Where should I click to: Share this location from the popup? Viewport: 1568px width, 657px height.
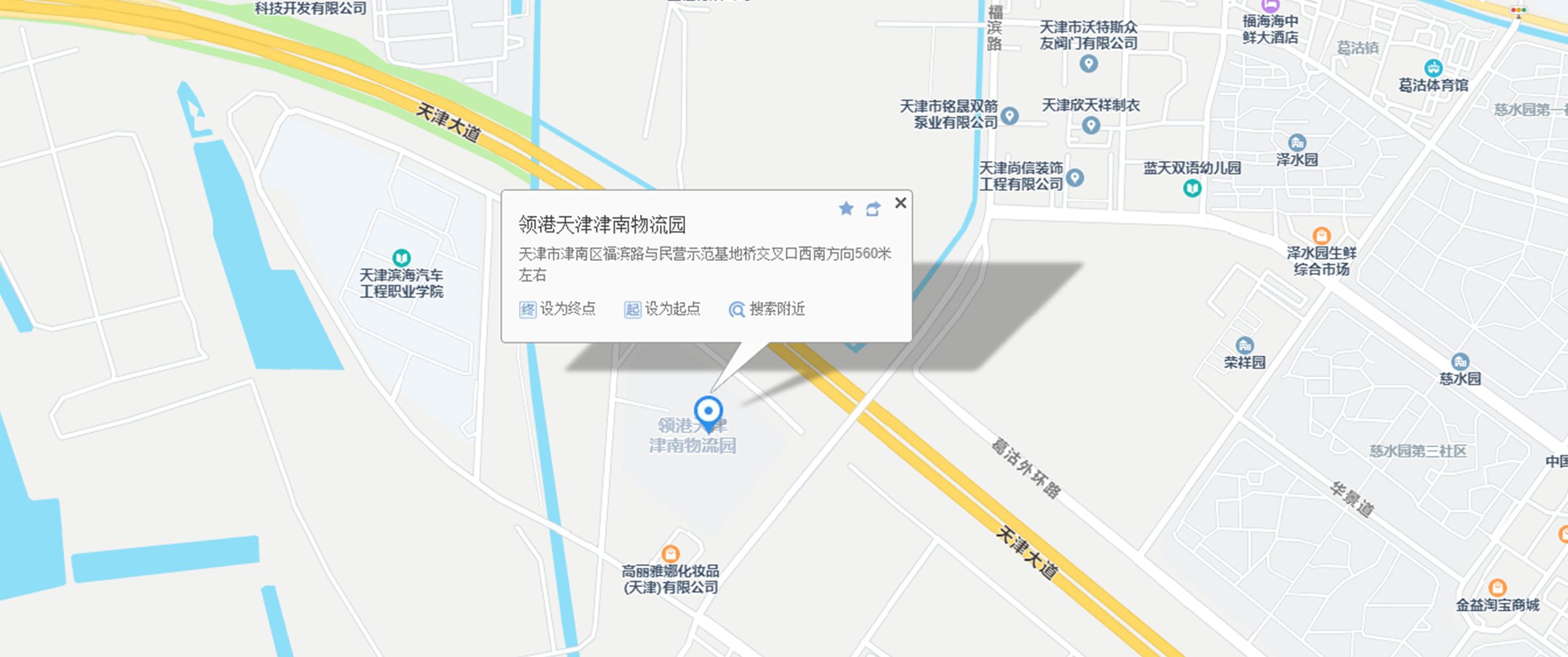click(x=873, y=209)
